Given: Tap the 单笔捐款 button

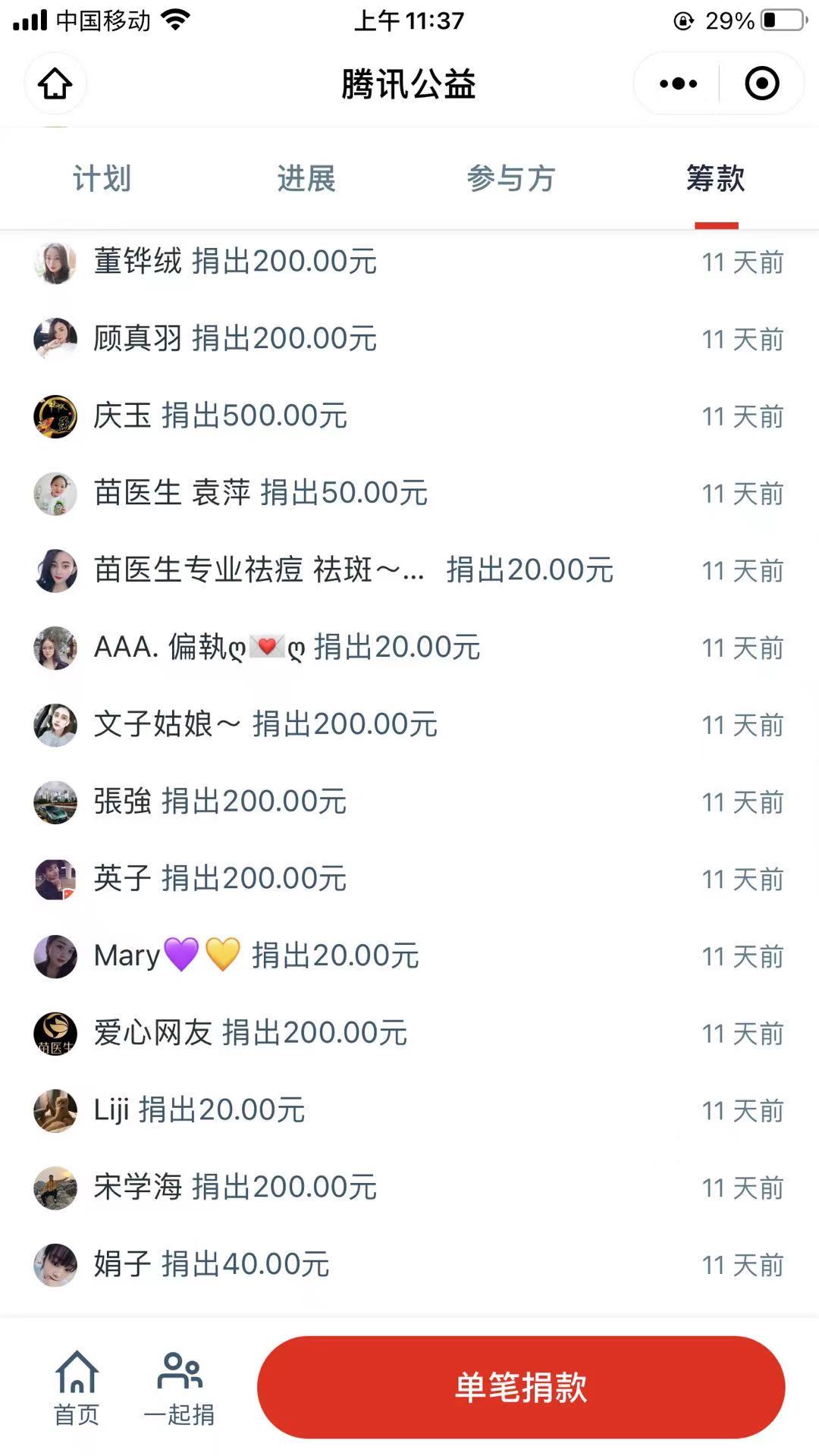Looking at the screenshot, I should [521, 1387].
